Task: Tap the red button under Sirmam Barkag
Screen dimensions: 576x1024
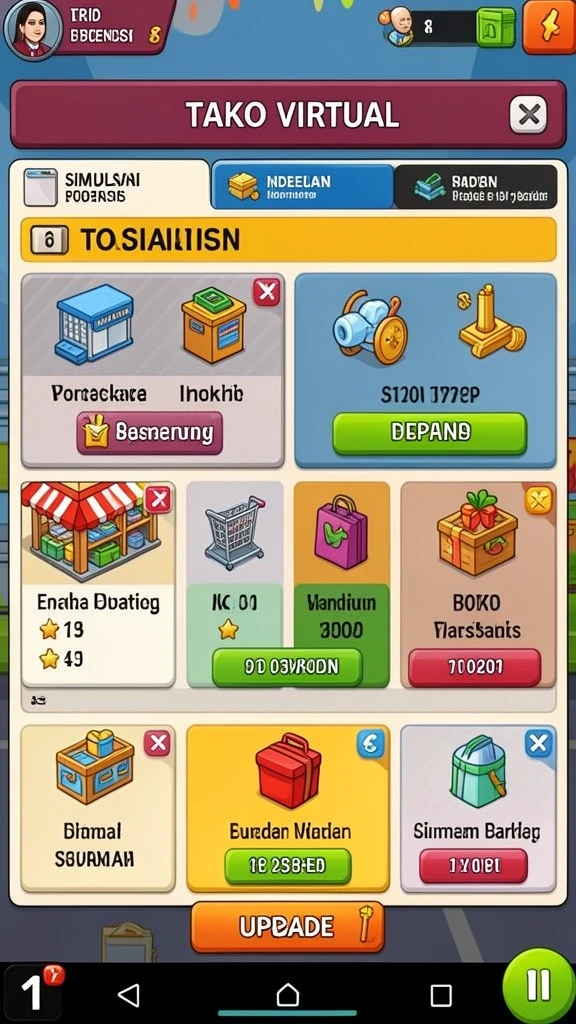Action: click(x=473, y=866)
